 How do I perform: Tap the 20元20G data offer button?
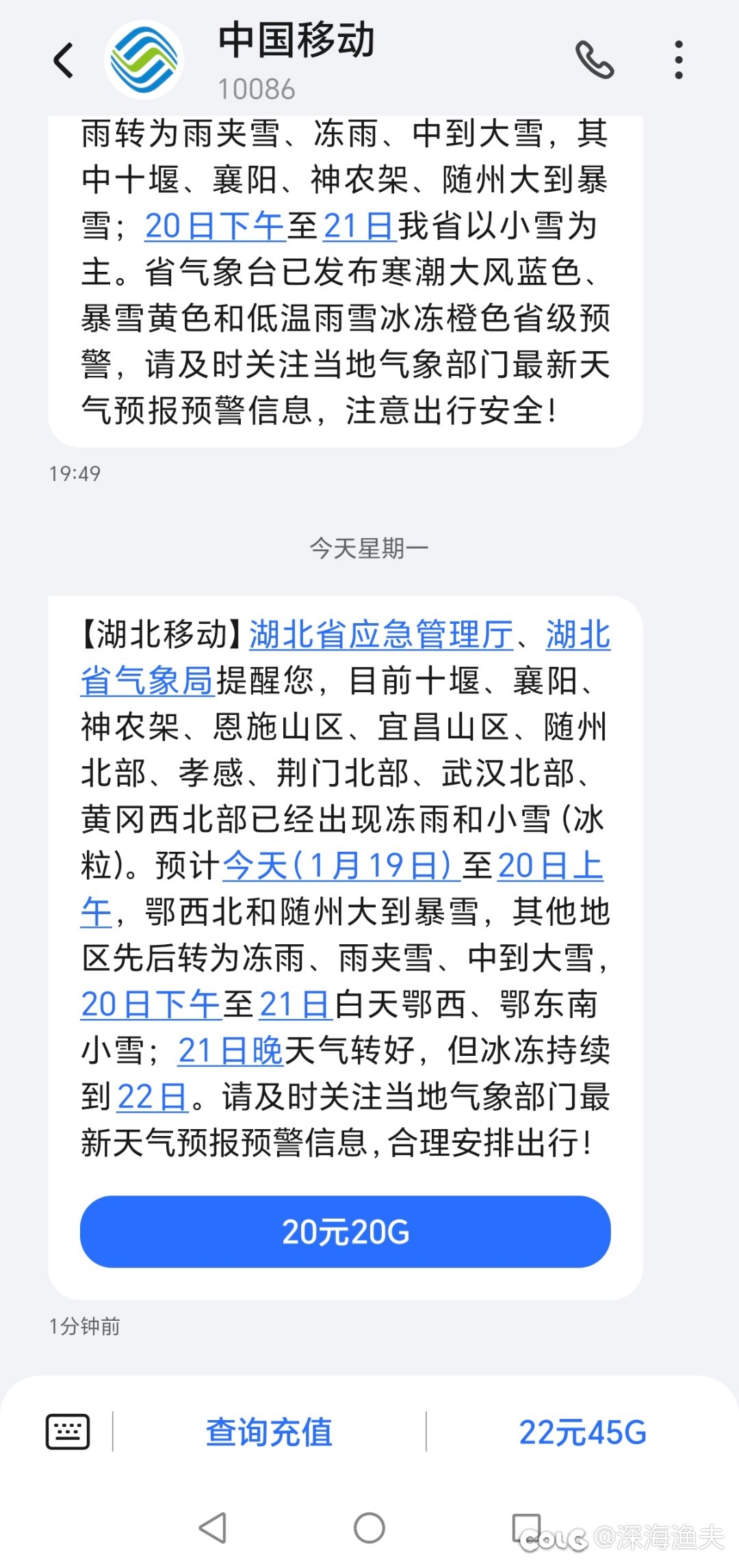point(346,1231)
